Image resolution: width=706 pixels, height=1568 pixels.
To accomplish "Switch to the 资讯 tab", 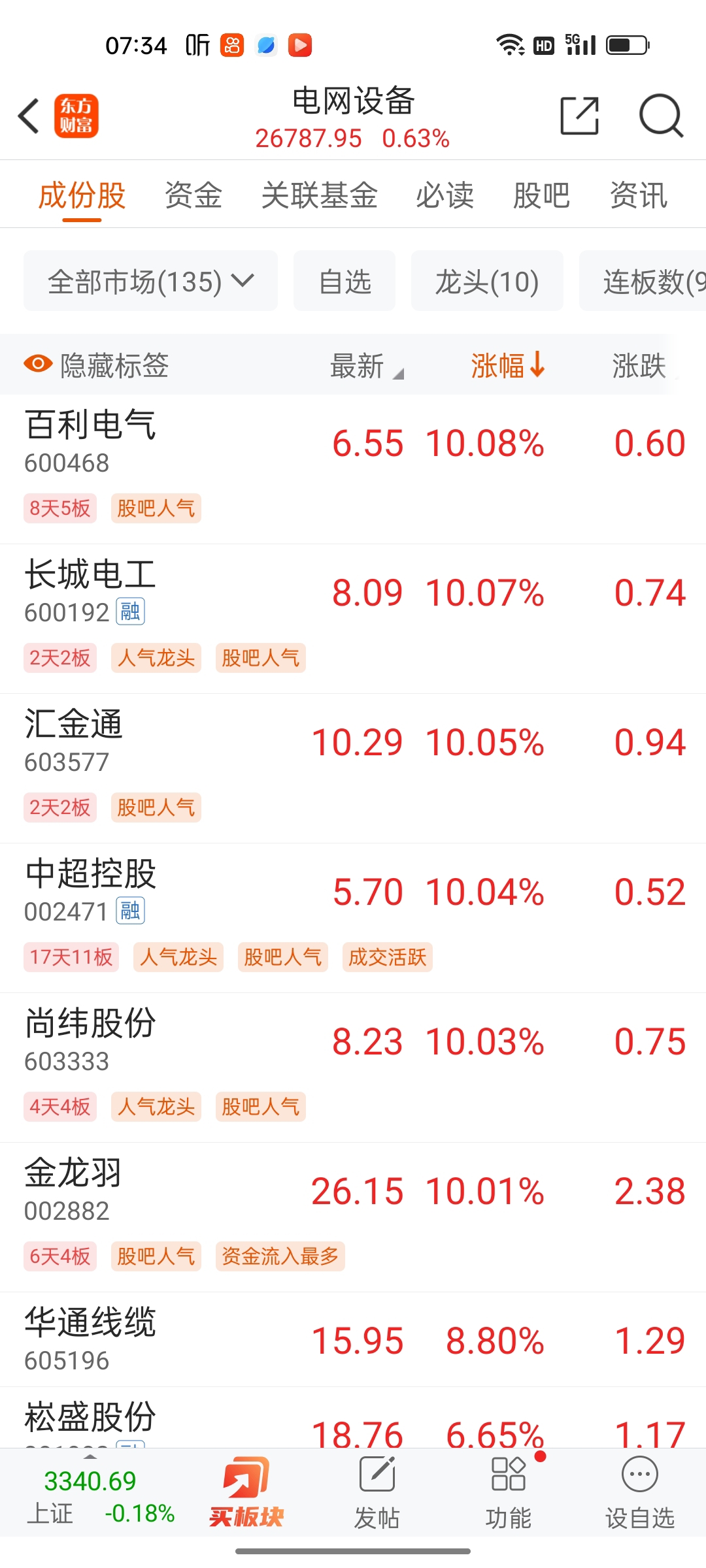I will pyautogui.click(x=639, y=195).
